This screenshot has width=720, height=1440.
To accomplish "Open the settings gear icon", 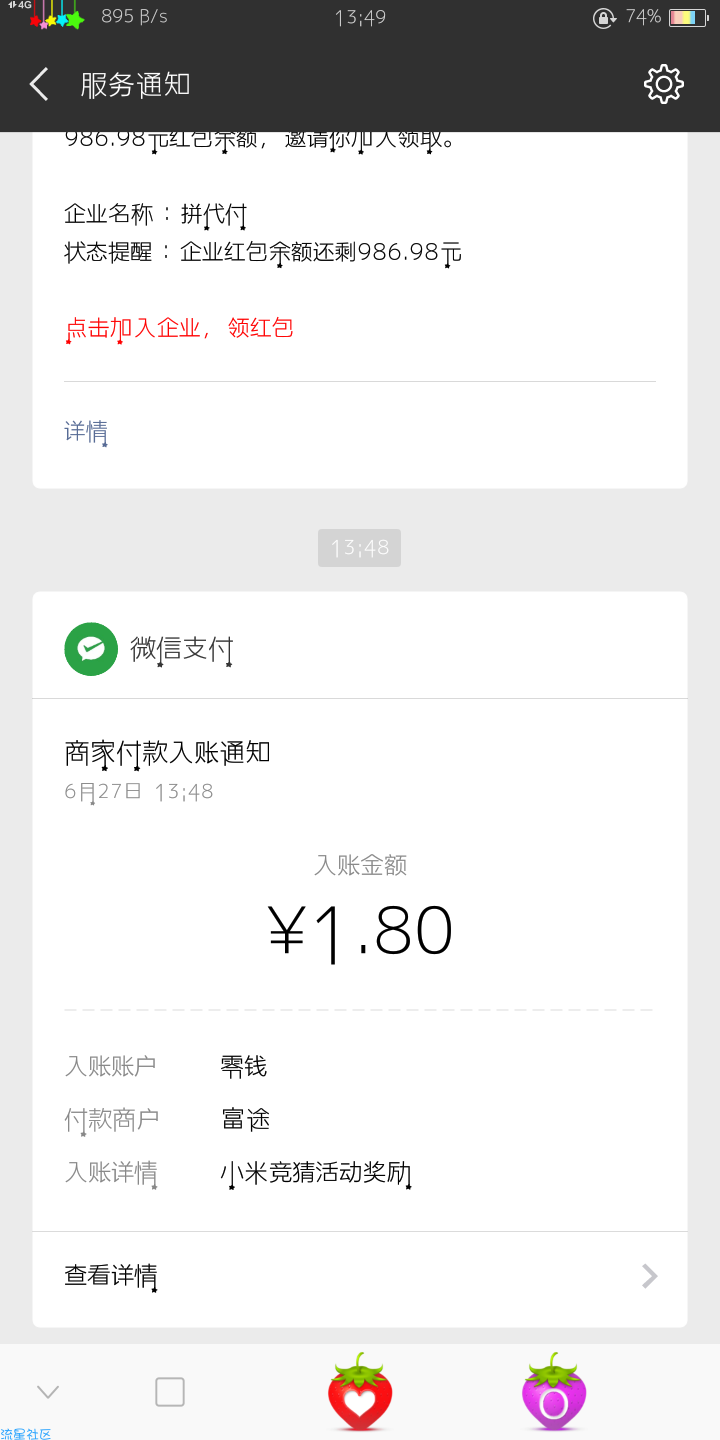I will click(664, 85).
